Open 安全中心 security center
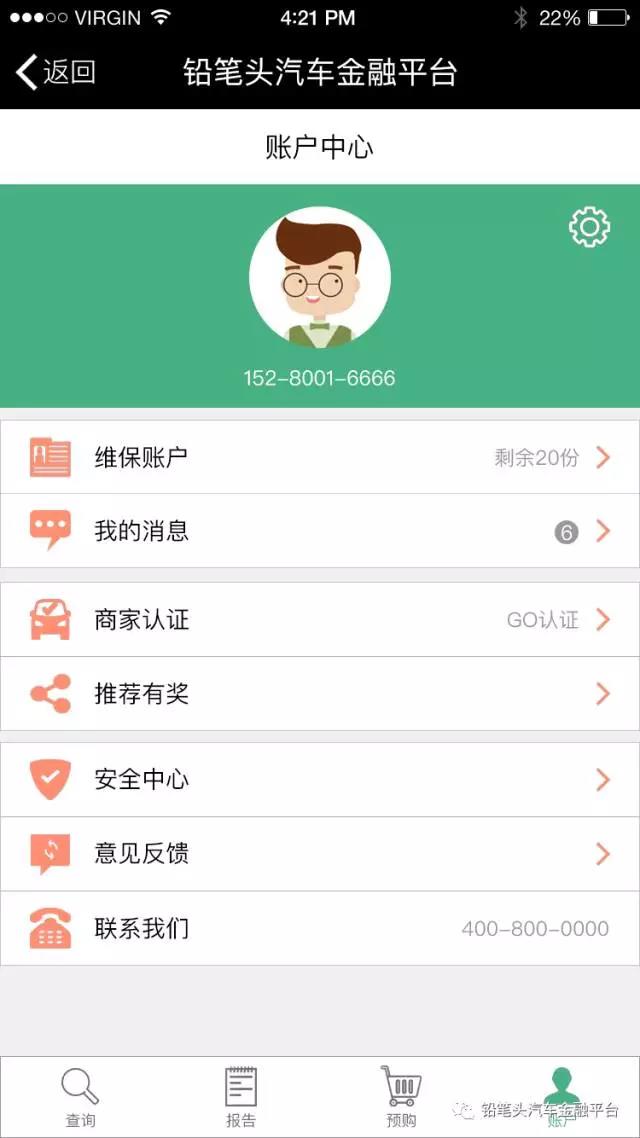The image size is (640, 1138). pyautogui.click(x=320, y=780)
